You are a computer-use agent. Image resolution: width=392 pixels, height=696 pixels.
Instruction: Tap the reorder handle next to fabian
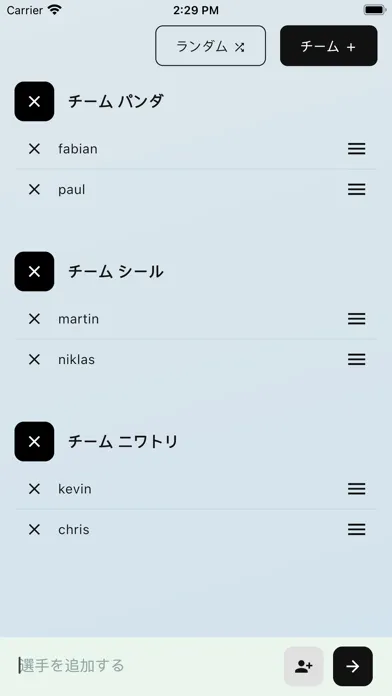pos(356,149)
